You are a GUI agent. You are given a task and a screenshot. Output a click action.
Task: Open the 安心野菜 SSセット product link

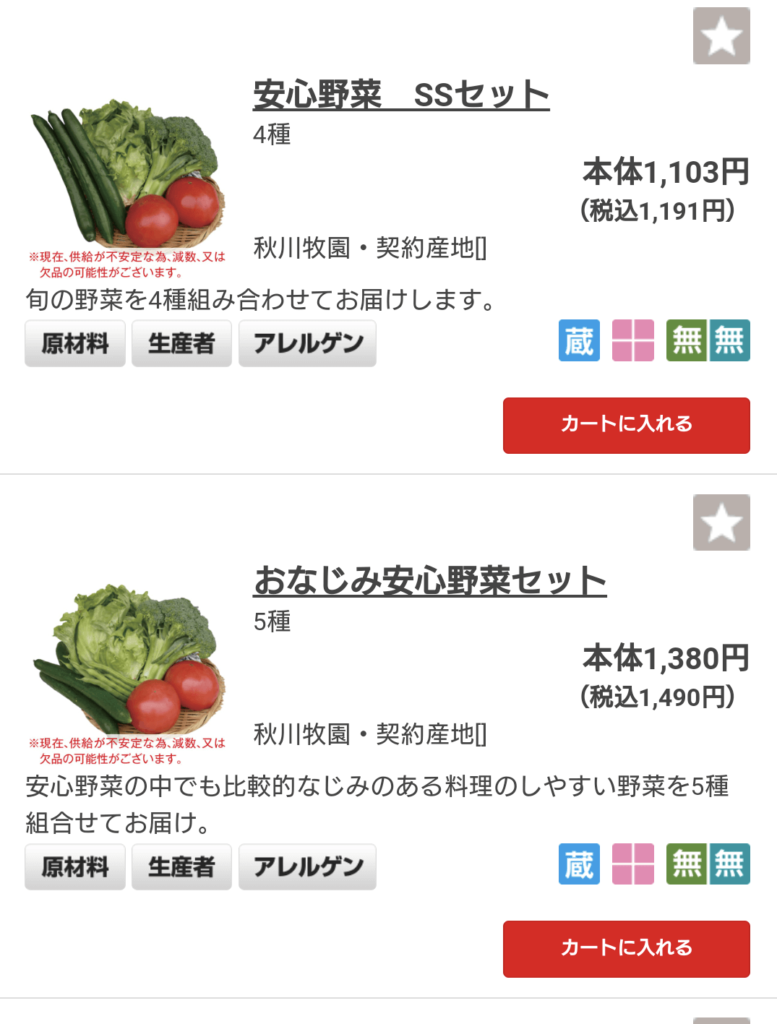(x=401, y=95)
